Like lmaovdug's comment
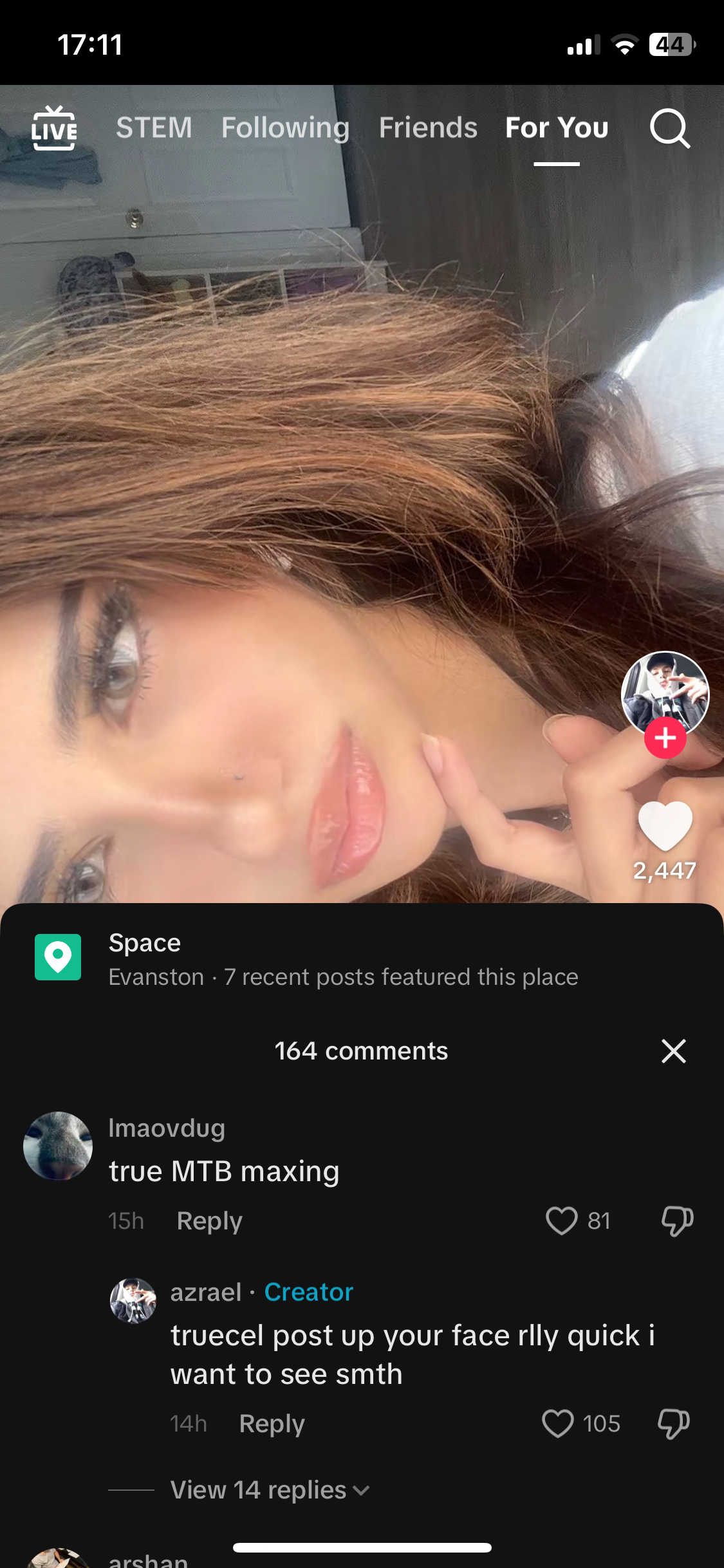The width and height of the screenshot is (724, 1568). pos(561,1221)
